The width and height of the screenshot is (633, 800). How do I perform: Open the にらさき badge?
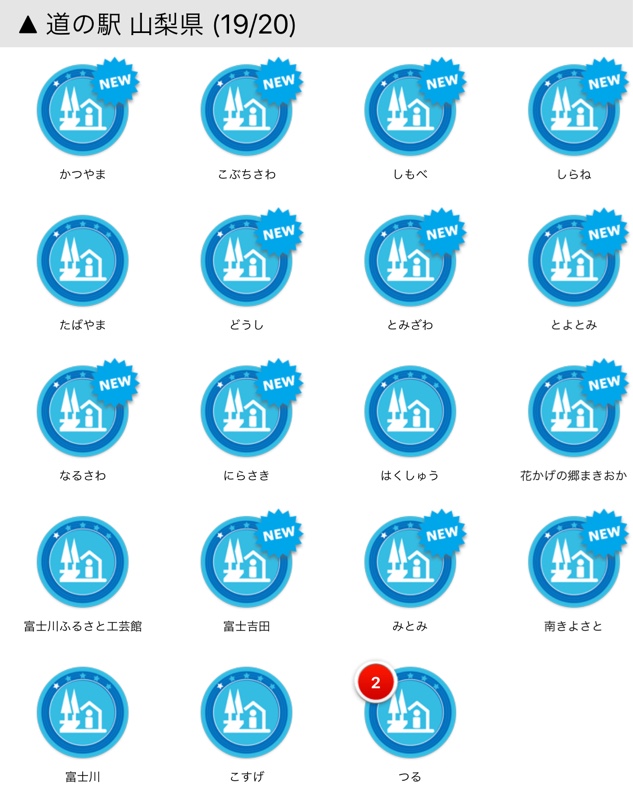247,412
